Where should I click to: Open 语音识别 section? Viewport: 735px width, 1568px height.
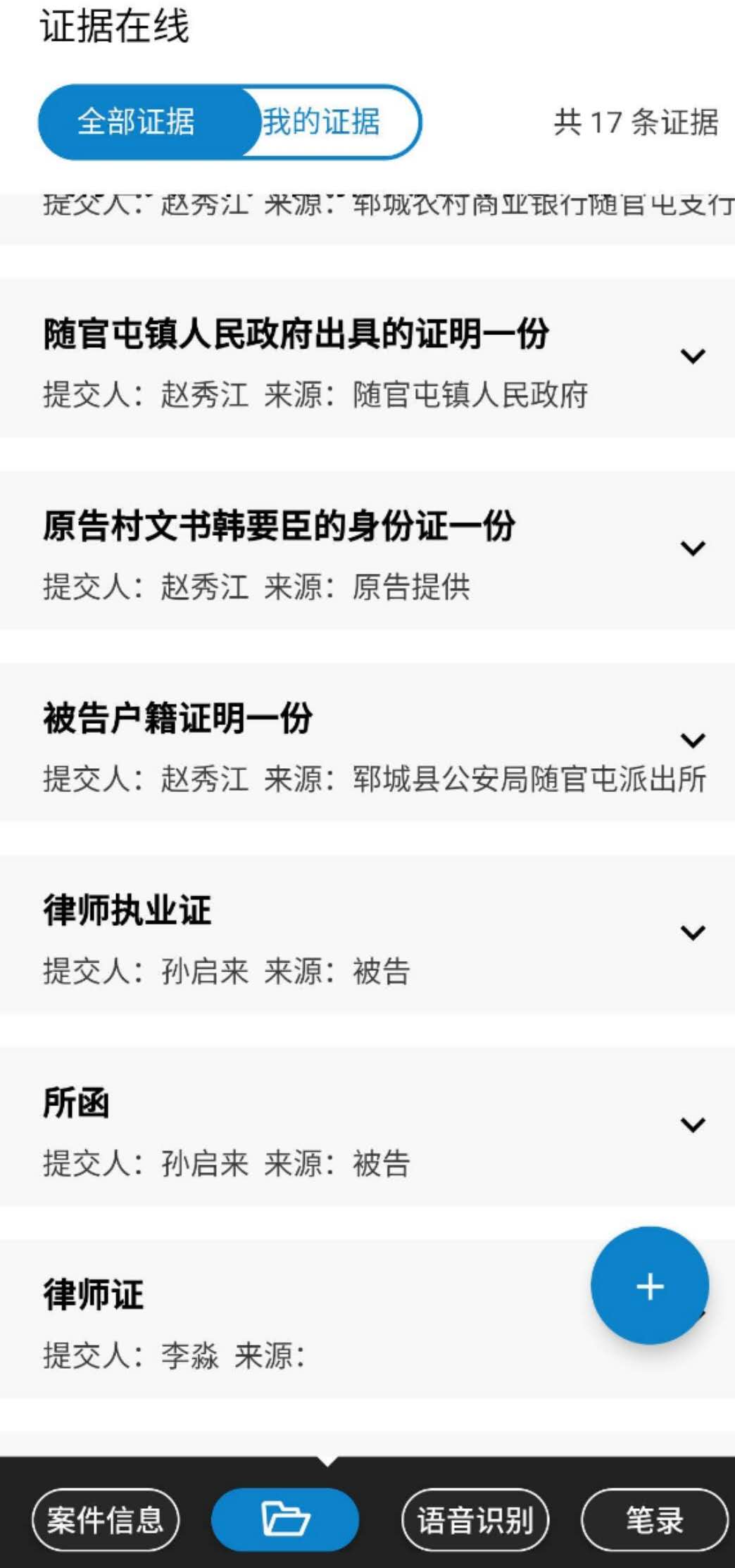click(x=475, y=1519)
